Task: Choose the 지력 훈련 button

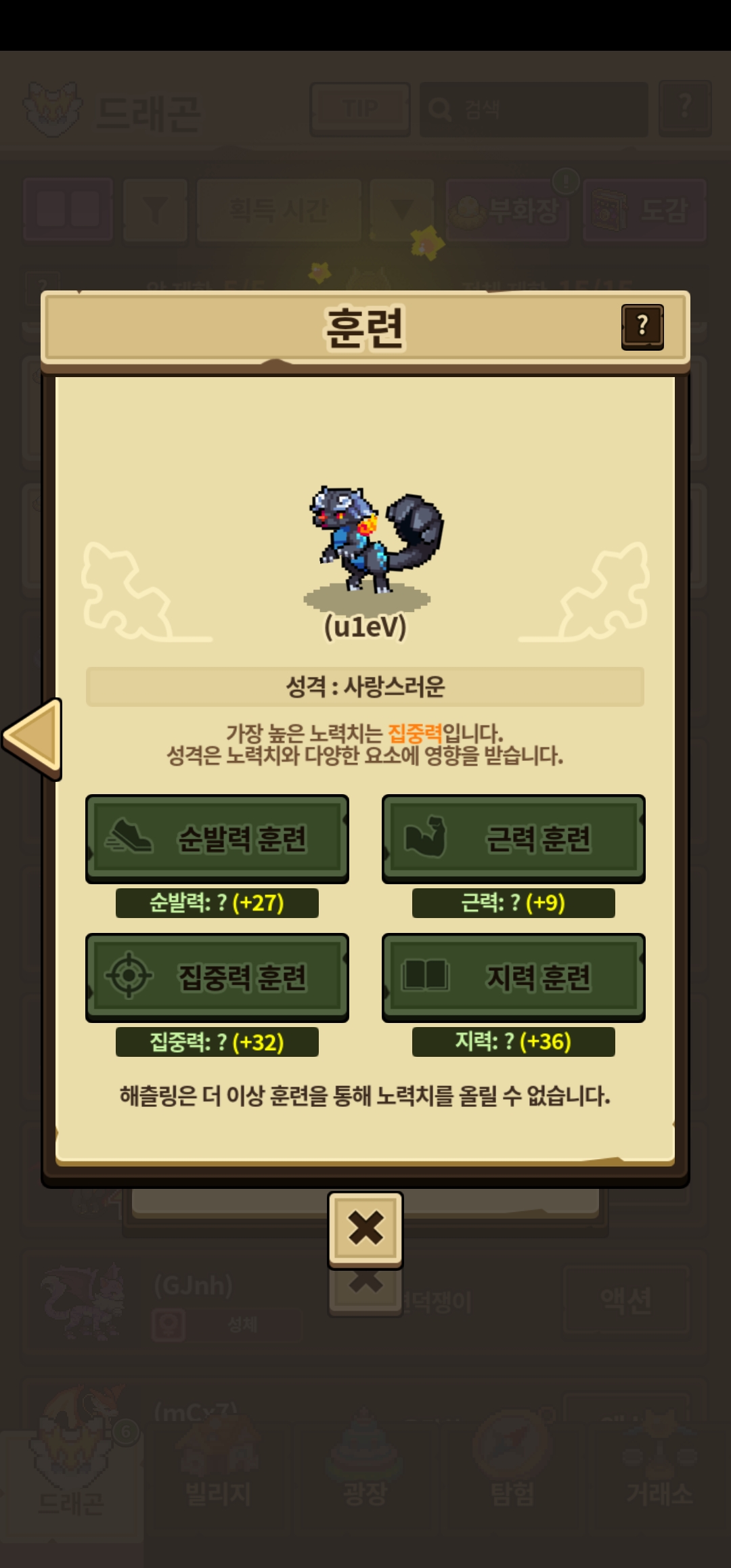Action: [x=514, y=978]
